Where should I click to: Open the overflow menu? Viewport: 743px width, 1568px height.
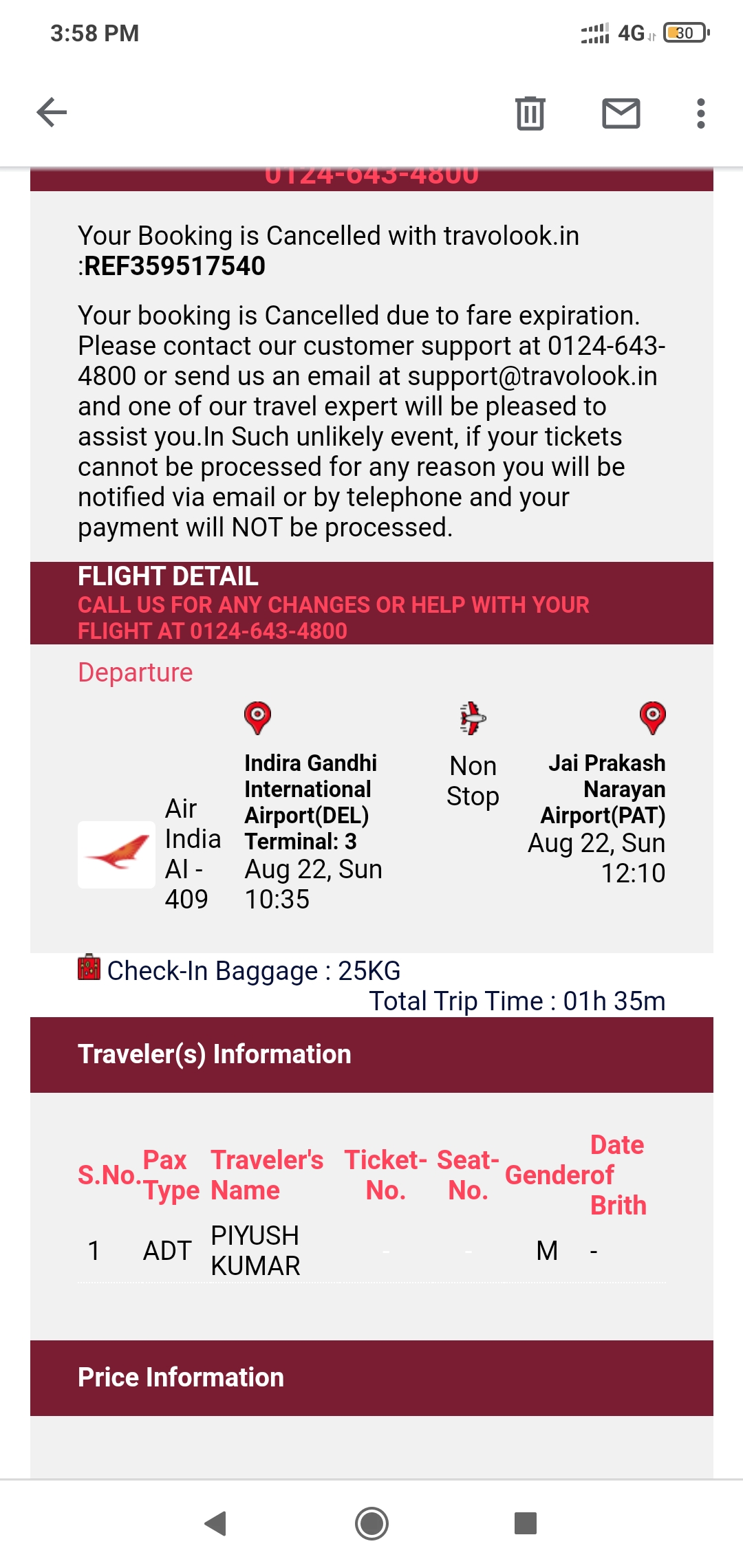[700, 113]
